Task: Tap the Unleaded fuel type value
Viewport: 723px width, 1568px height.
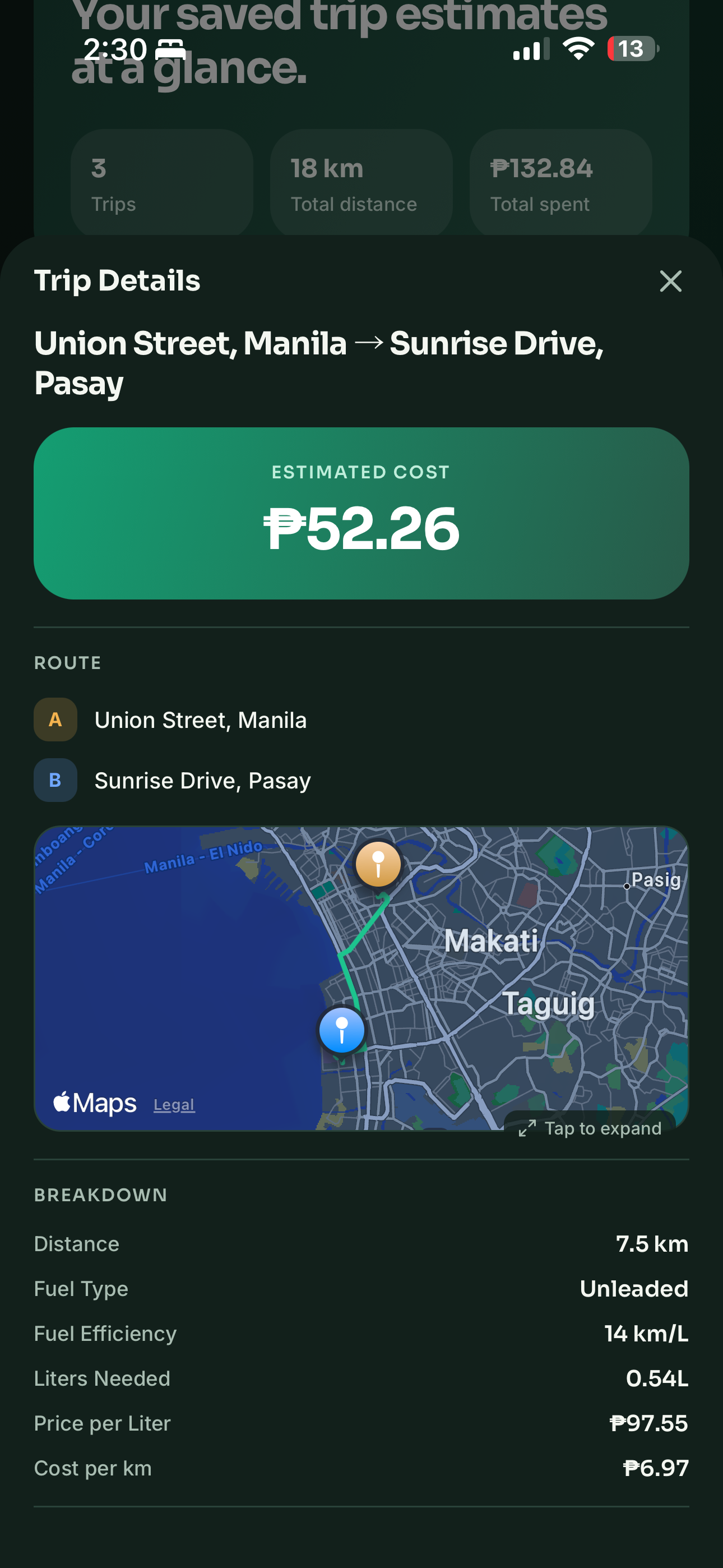Action: [x=635, y=1289]
